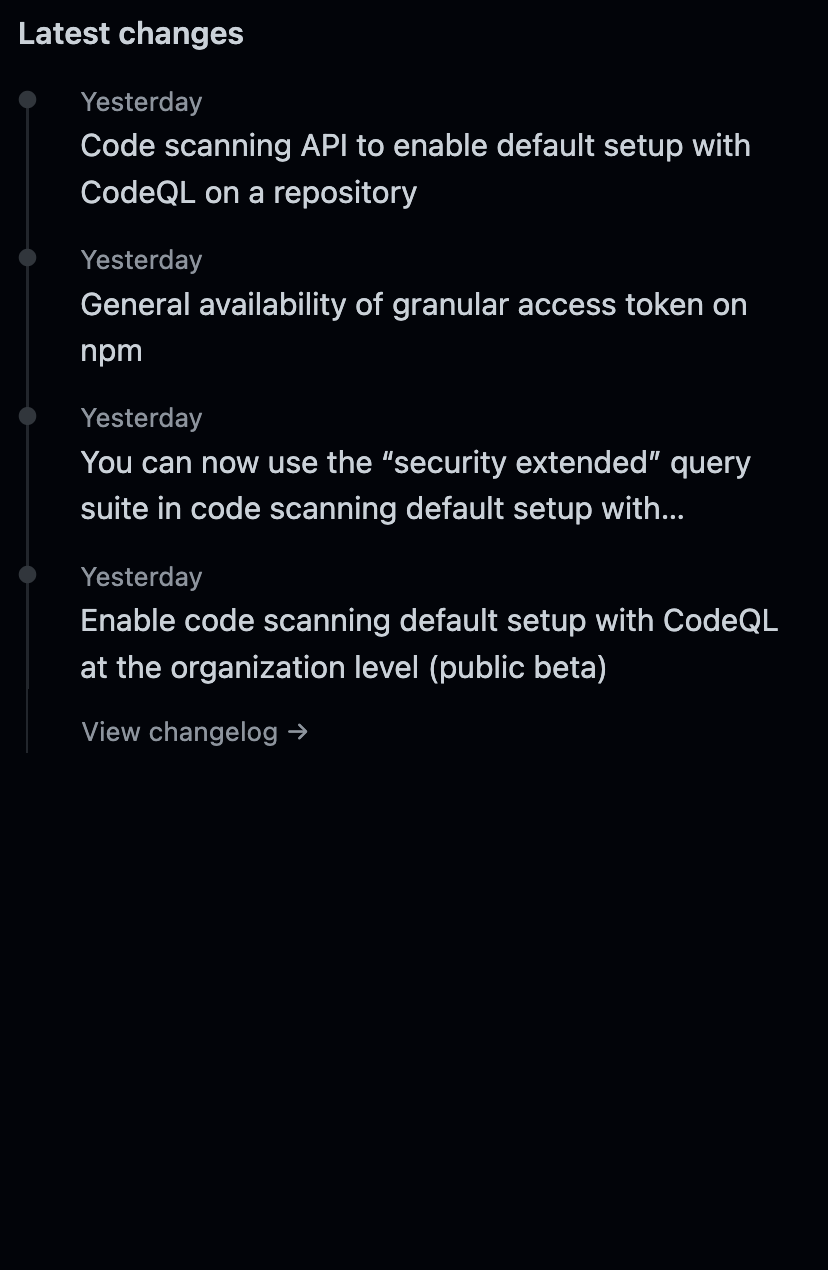Tap the View changelog link

pyautogui.click(x=194, y=732)
